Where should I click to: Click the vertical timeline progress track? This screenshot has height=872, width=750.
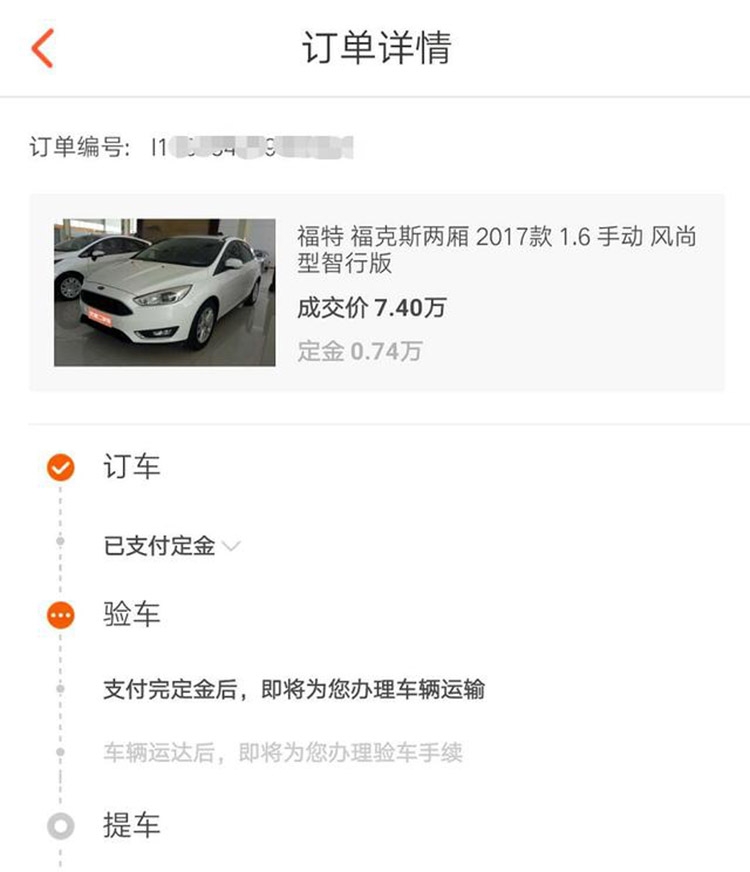click(62, 690)
